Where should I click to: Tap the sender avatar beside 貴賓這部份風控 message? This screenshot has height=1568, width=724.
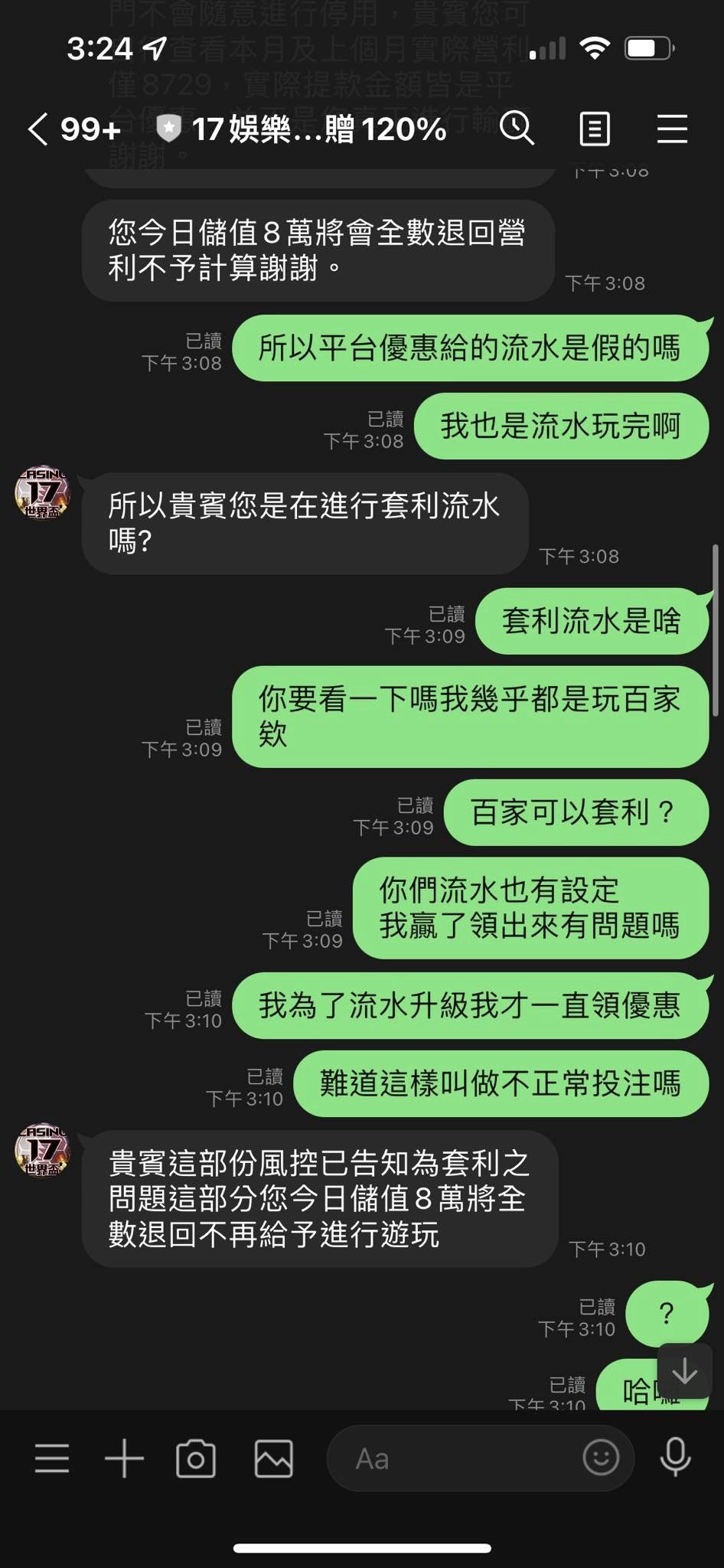pyautogui.click(x=43, y=1150)
